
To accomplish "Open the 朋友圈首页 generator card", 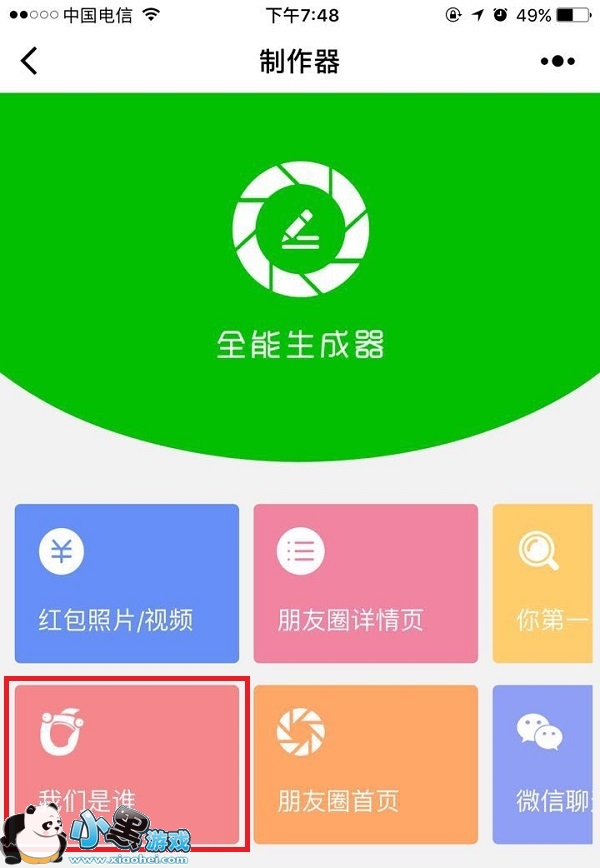I will pos(365,764).
